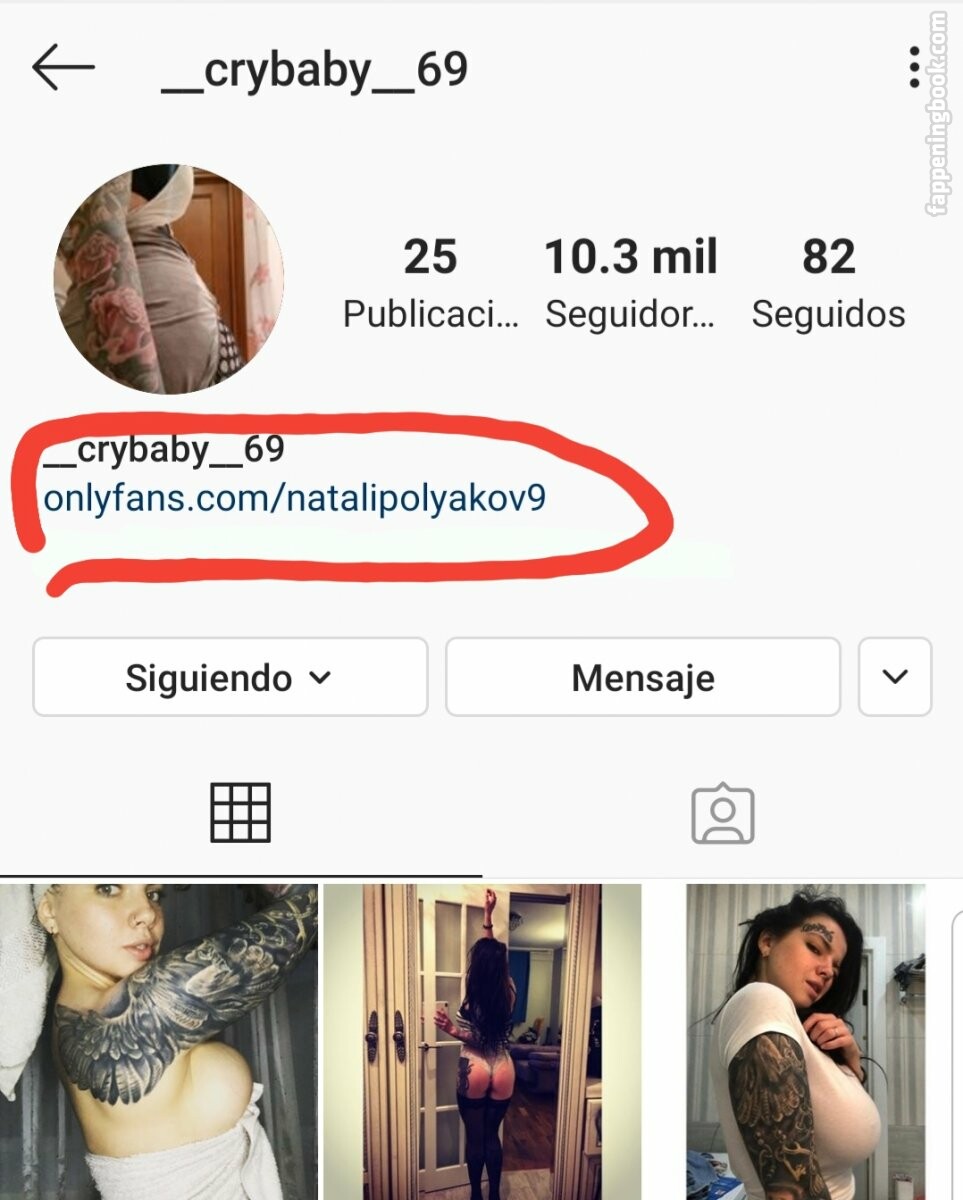Switch to the tagged photos tab
Image resolution: width=963 pixels, height=1200 pixels.
click(722, 814)
